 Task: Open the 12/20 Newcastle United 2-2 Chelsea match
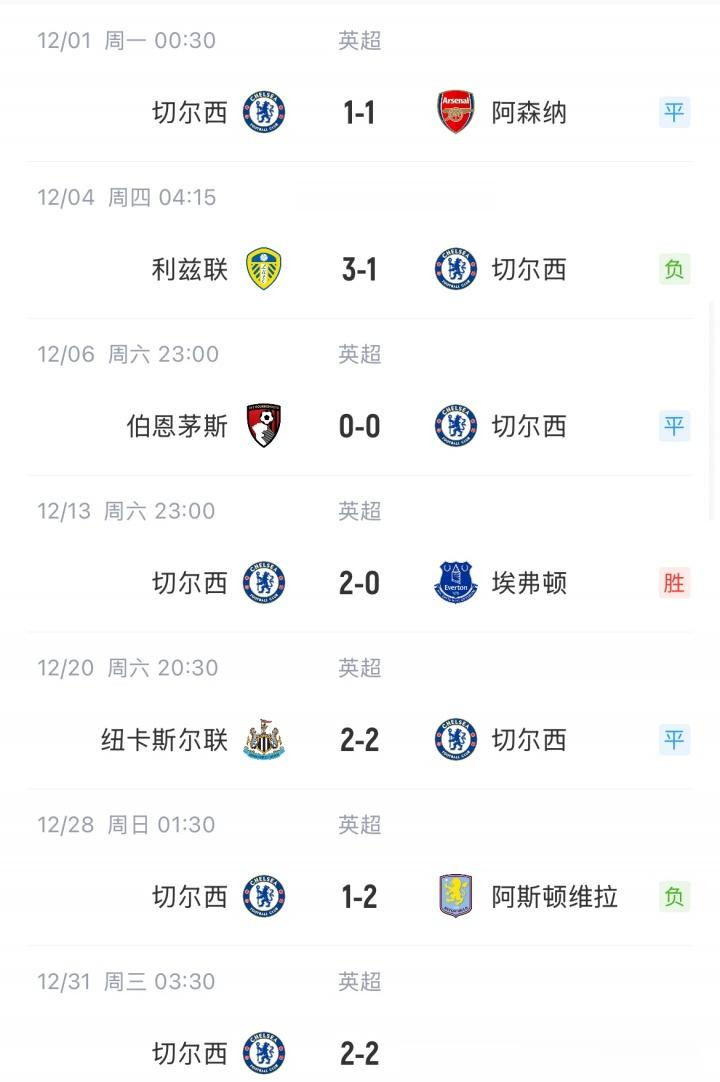pos(359,740)
